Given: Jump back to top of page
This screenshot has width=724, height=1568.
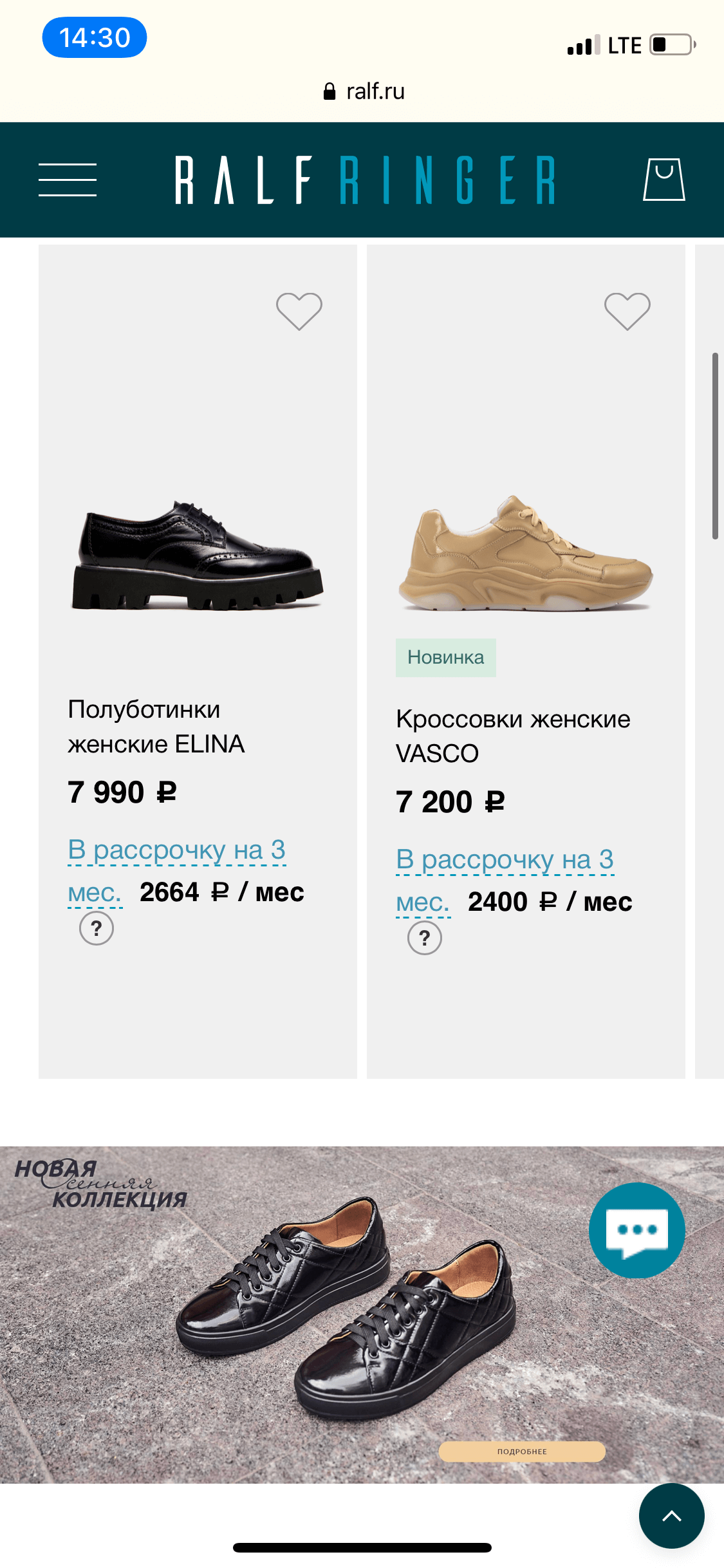Looking at the screenshot, I should (x=671, y=1515).
